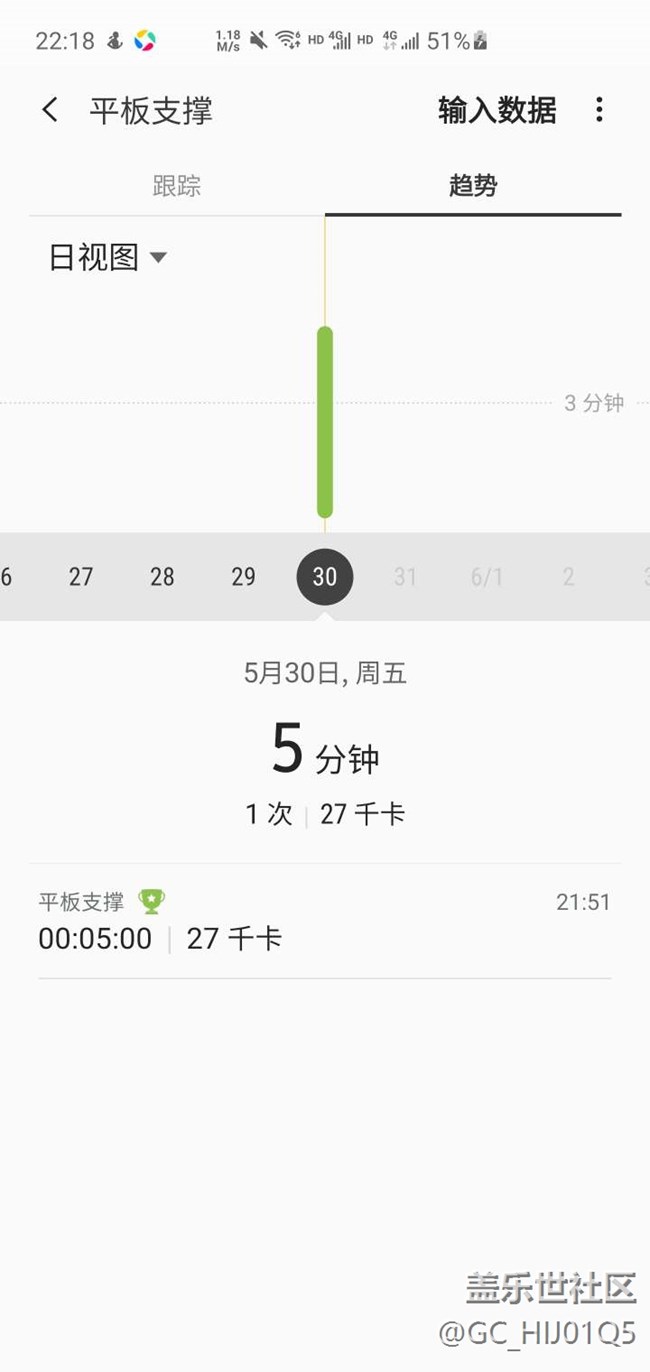Switch to the 跟踪 tab
650x1372 pixels.
177,186
